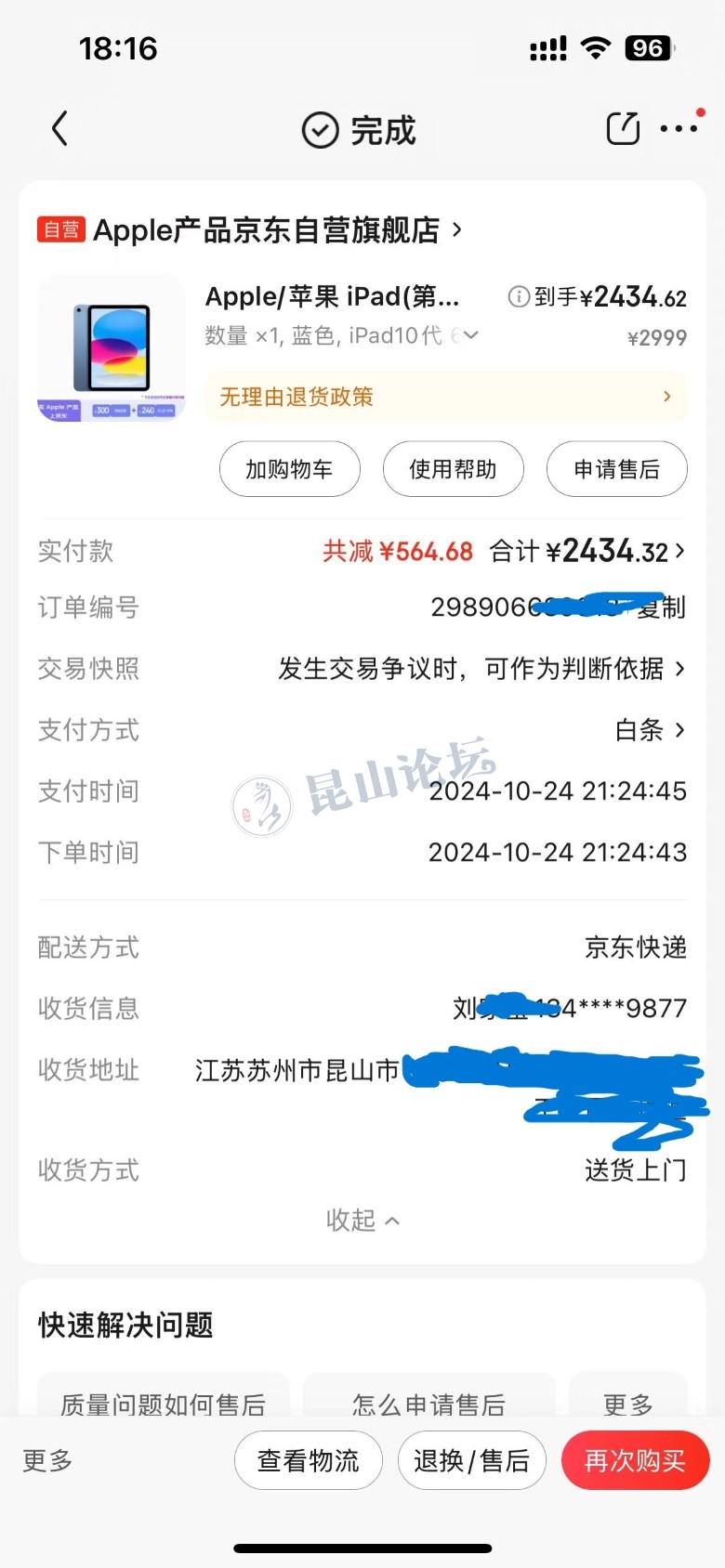725x1568 pixels.
Task: Open the 白条 payment method details
Action: (x=650, y=730)
